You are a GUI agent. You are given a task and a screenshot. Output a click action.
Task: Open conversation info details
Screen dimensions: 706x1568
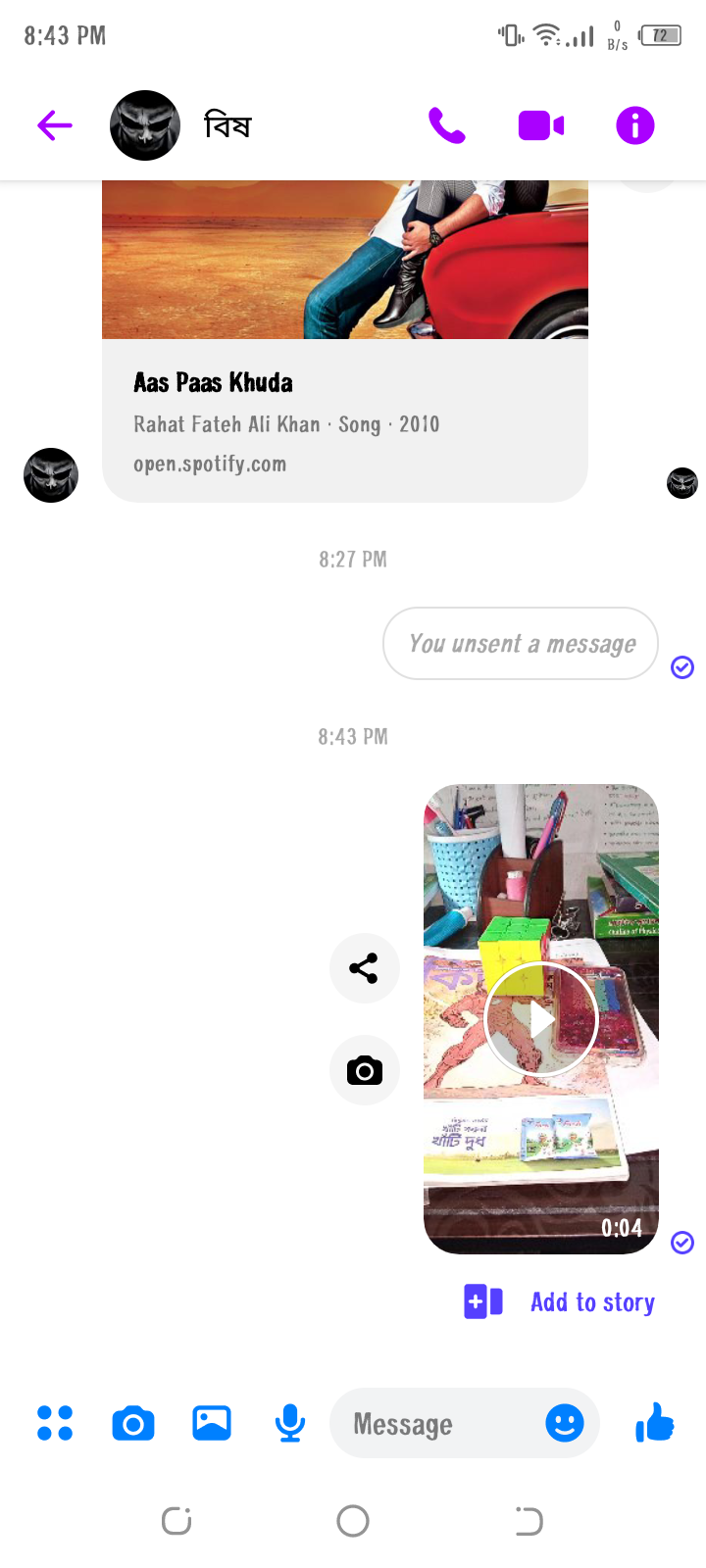pyautogui.click(x=635, y=125)
